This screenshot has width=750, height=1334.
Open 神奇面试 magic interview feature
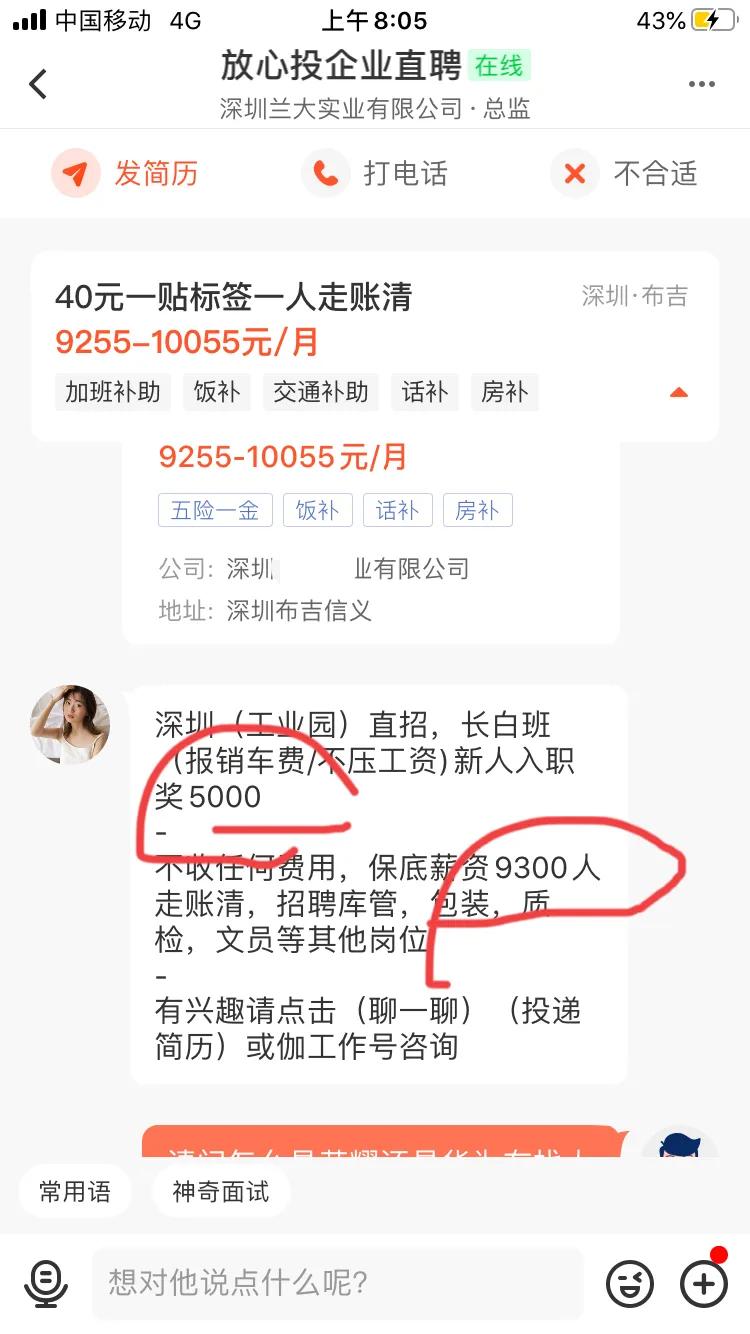click(x=220, y=1191)
